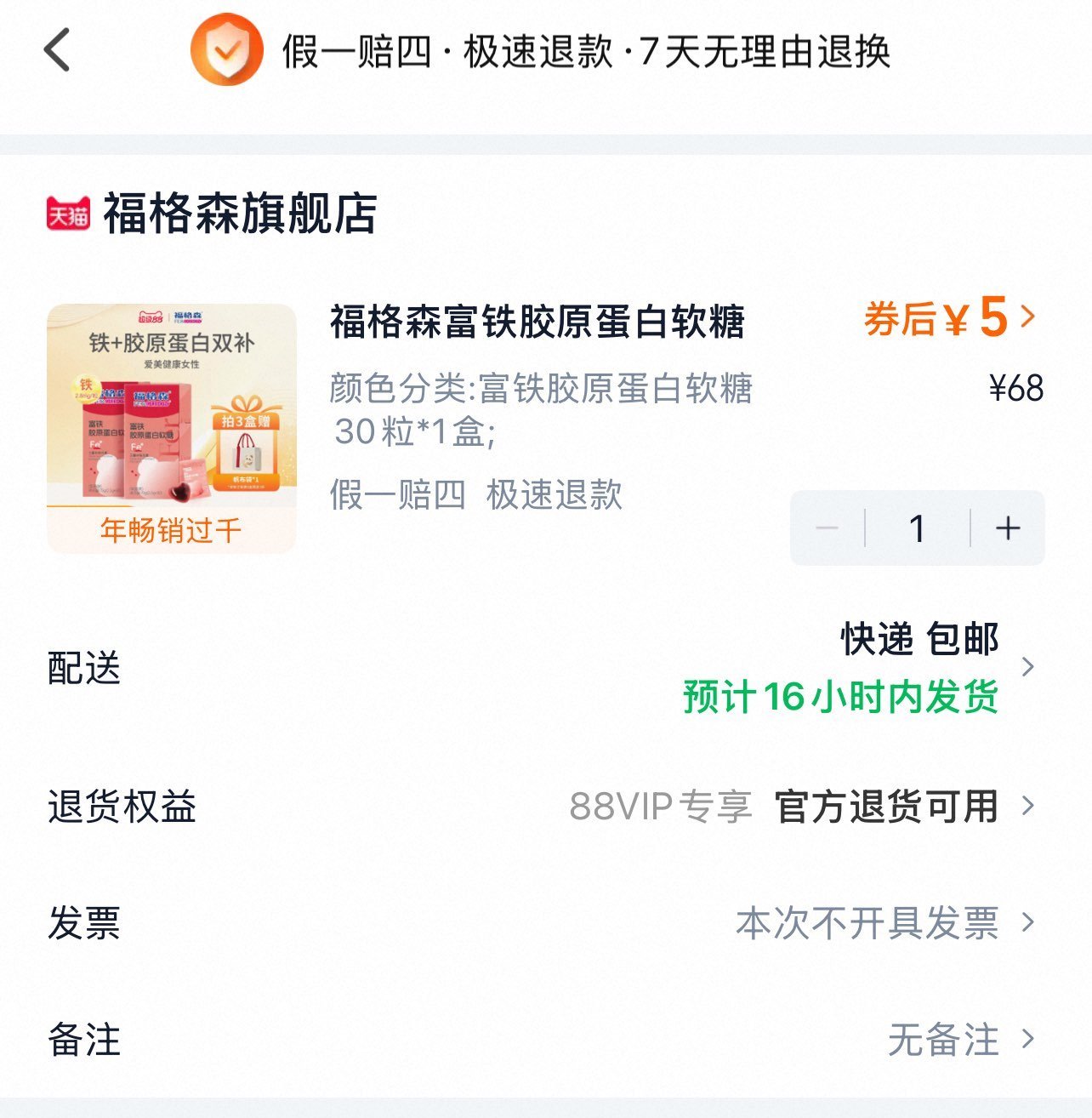Screen dimensions: 1092x1118
Task: Select the Tmall cat store icon
Action: tap(67, 213)
